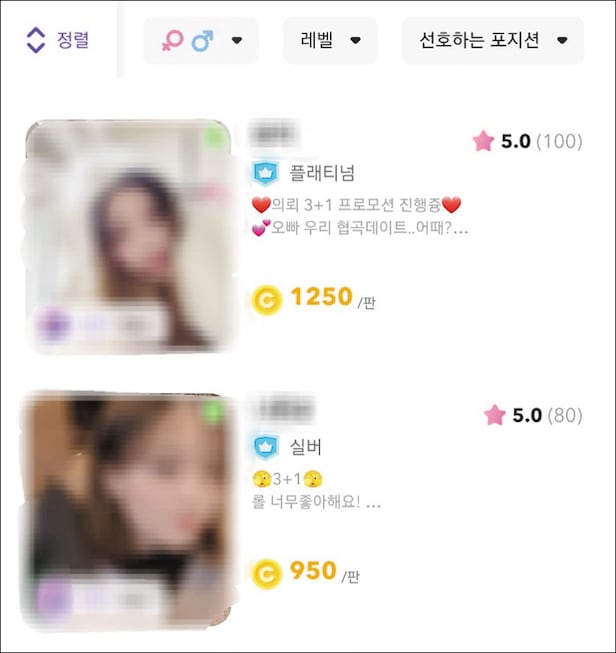Viewport: 616px width, 653px height.
Task: Expand the 선호하는 포지션 dropdown
Action: click(x=492, y=41)
